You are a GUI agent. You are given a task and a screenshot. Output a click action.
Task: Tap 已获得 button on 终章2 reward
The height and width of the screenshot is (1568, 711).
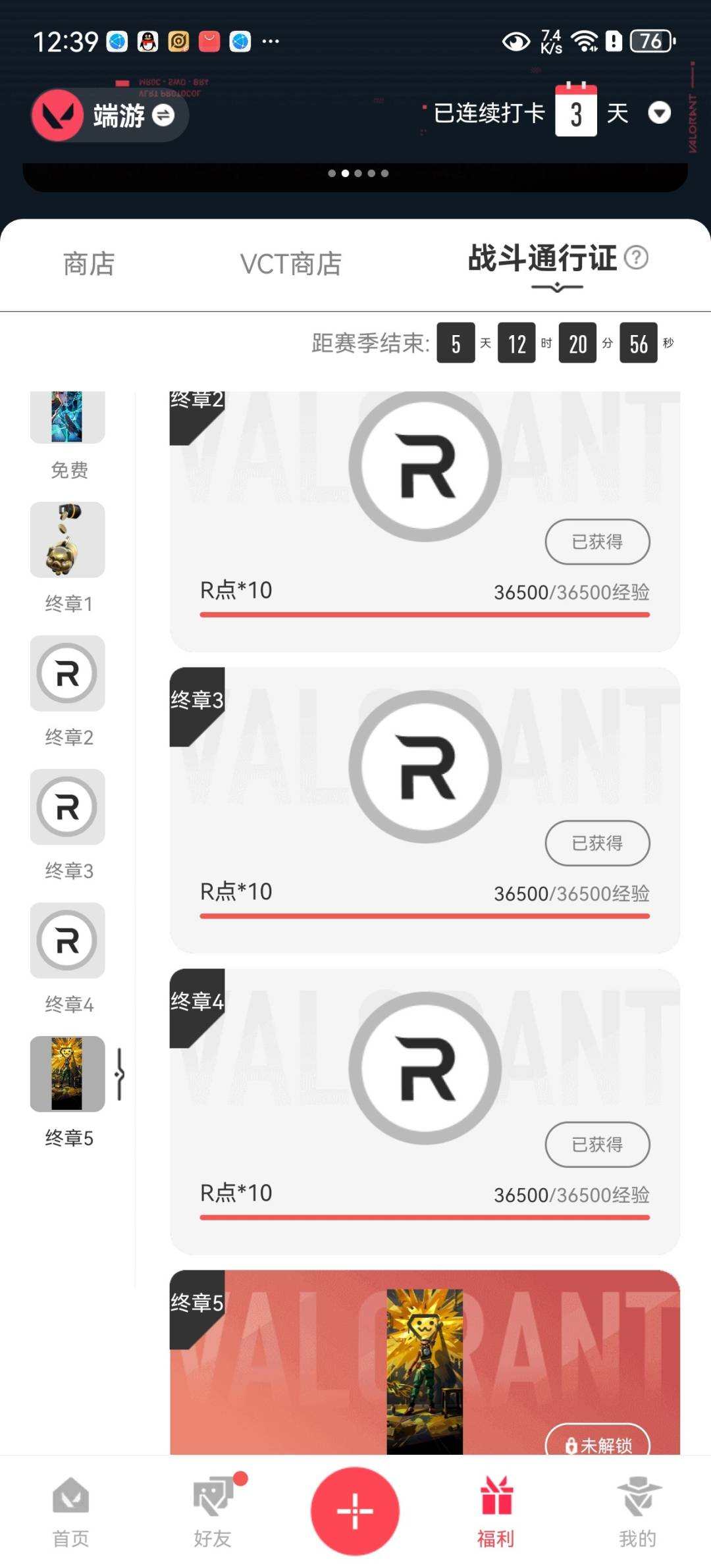click(x=596, y=541)
